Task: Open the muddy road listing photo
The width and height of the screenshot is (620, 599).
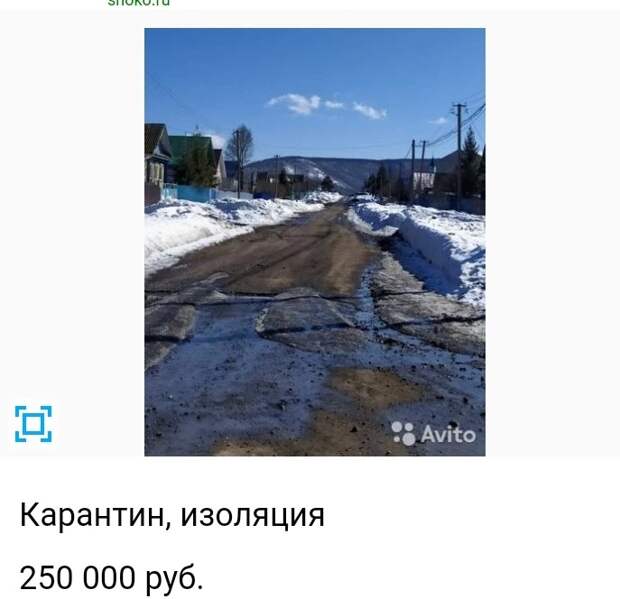Action: tap(314, 241)
